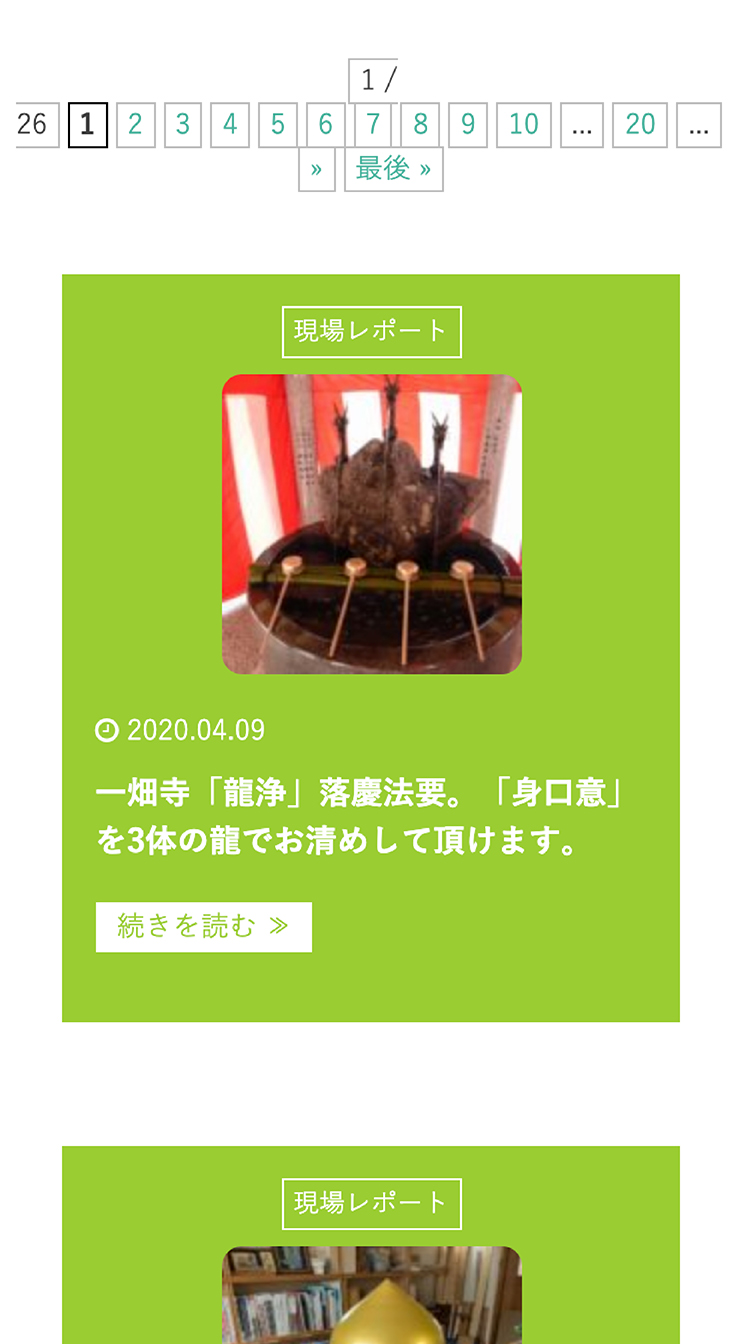Go to page 8
The width and height of the screenshot is (750, 1344).
[420, 125]
